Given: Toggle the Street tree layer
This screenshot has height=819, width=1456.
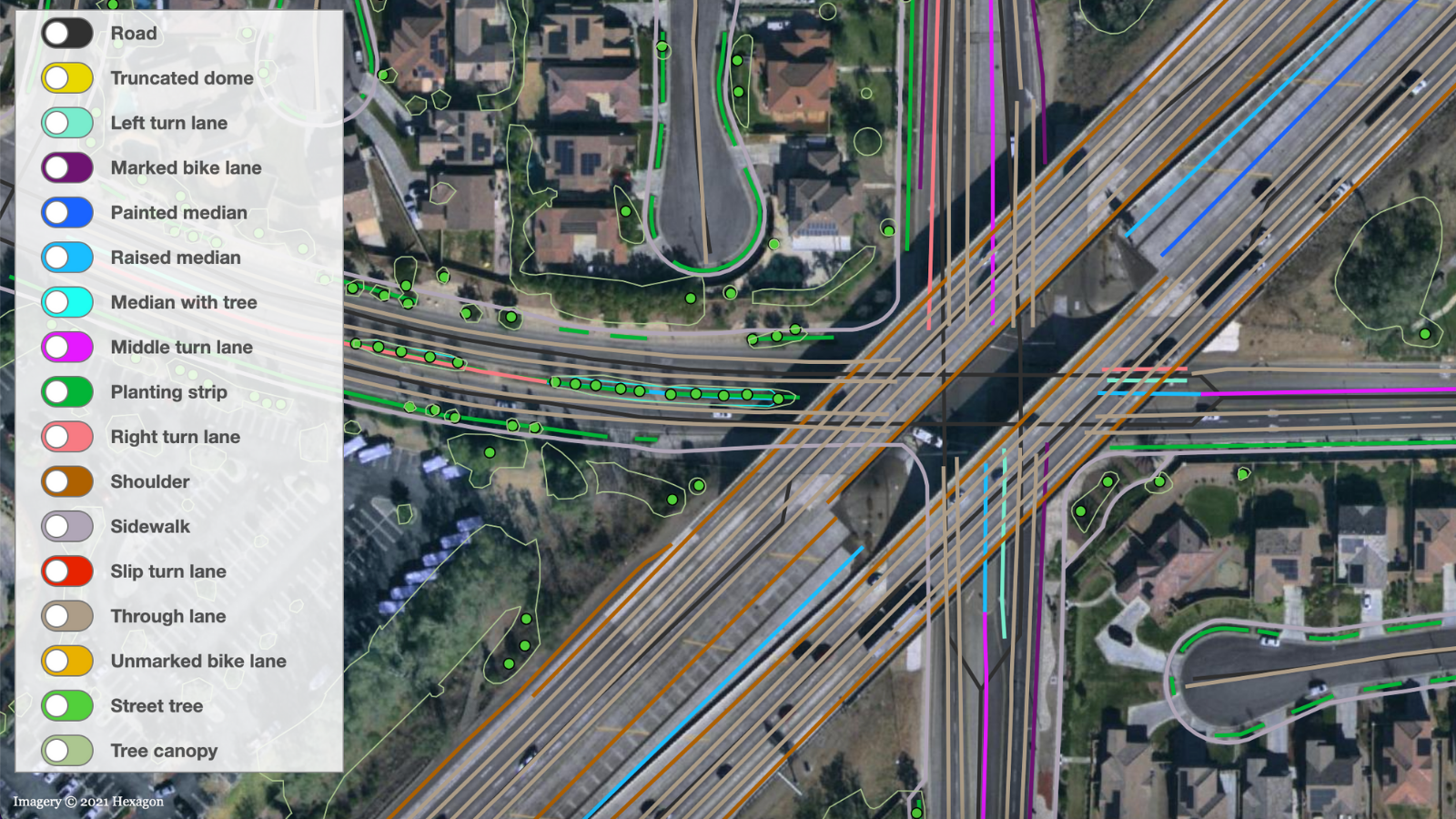Looking at the screenshot, I should click(x=66, y=705).
